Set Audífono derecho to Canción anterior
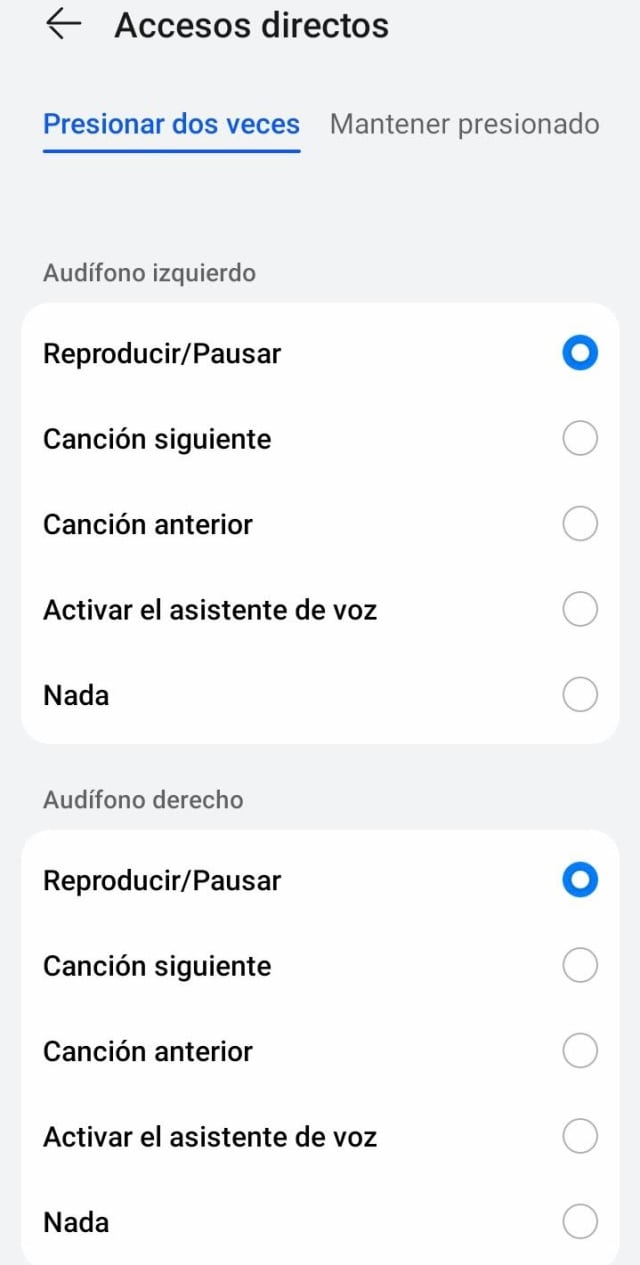The width and height of the screenshot is (640, 1265). (x=580, y=1051)
